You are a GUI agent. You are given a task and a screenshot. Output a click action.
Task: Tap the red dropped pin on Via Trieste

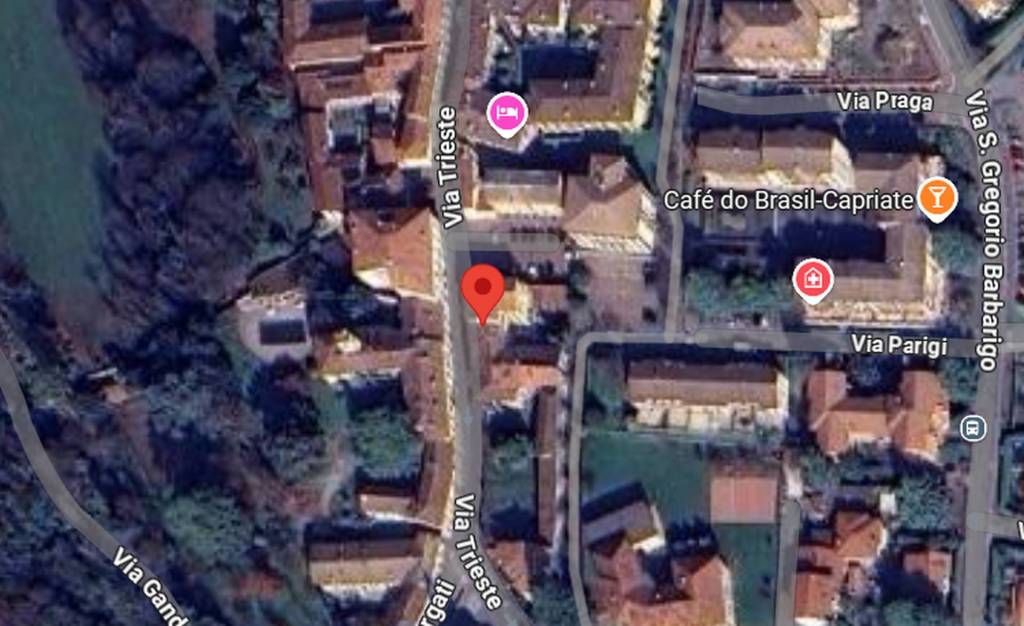point(484,290)
